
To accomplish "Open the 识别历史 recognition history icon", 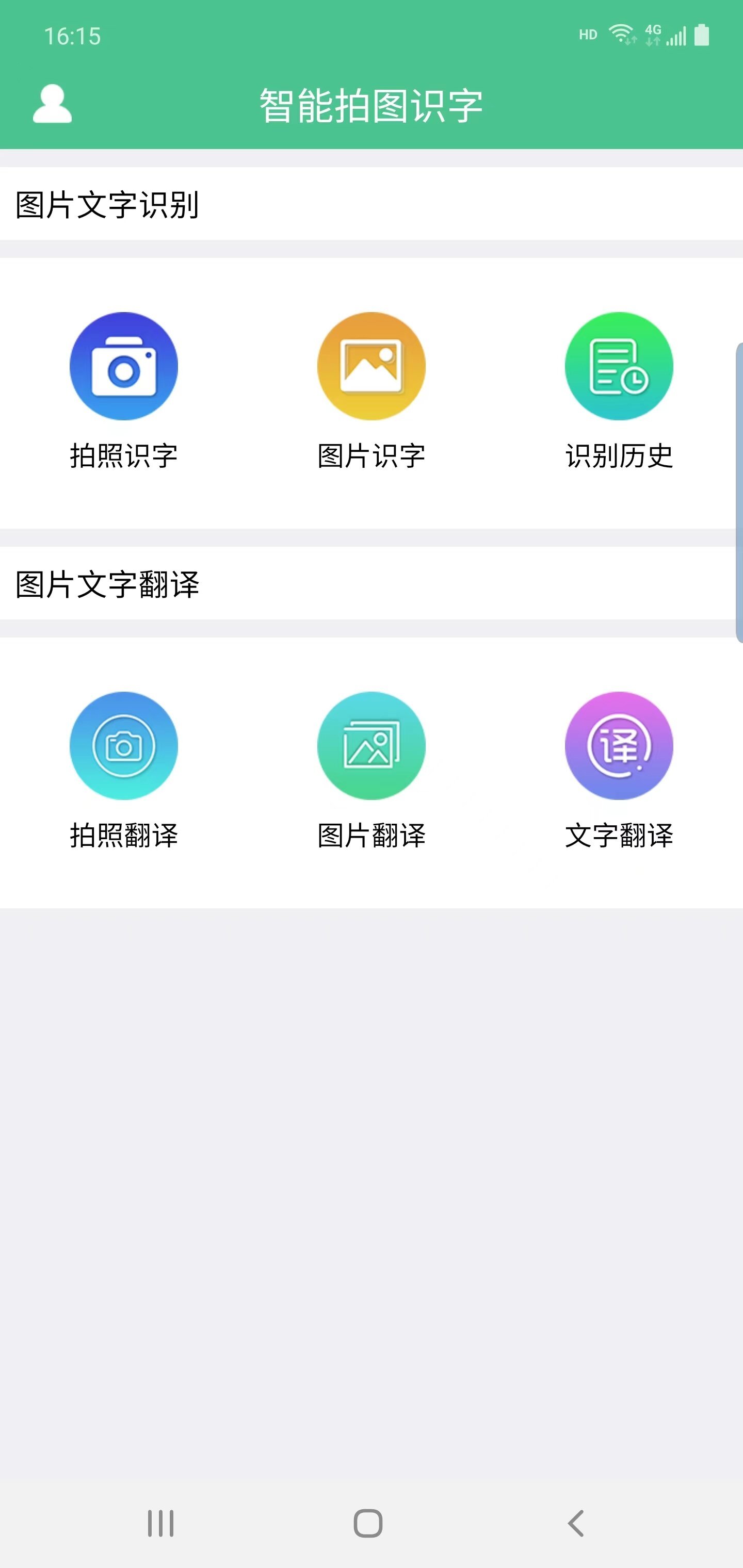I will coord(618,366).
